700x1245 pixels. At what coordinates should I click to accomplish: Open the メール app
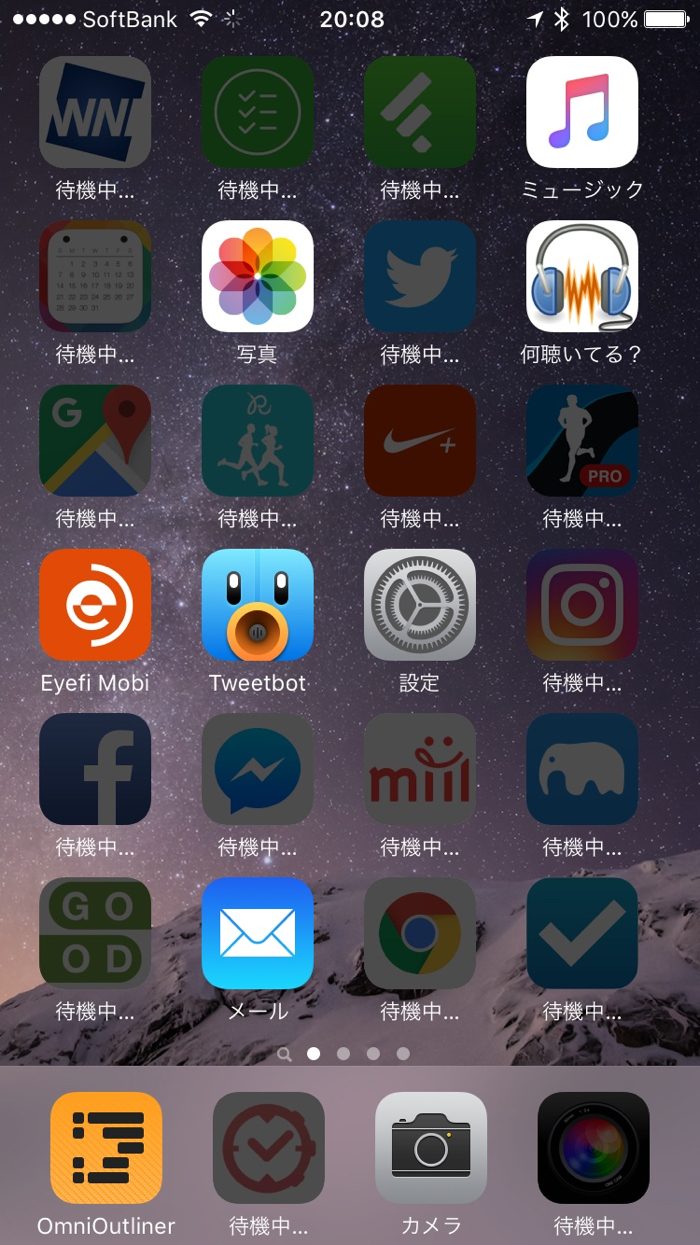coord(257,933)
